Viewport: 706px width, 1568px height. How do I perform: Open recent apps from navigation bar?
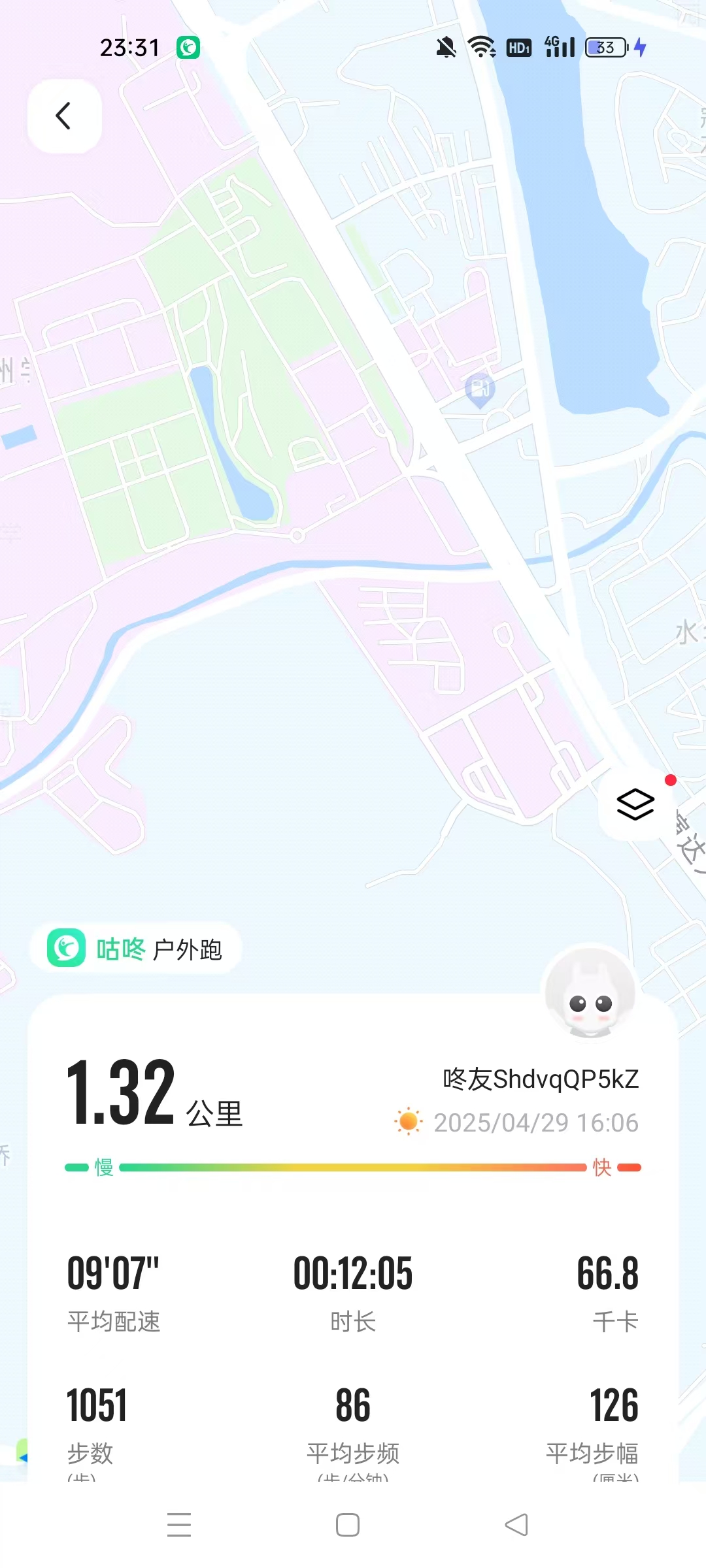(178, 1525)
